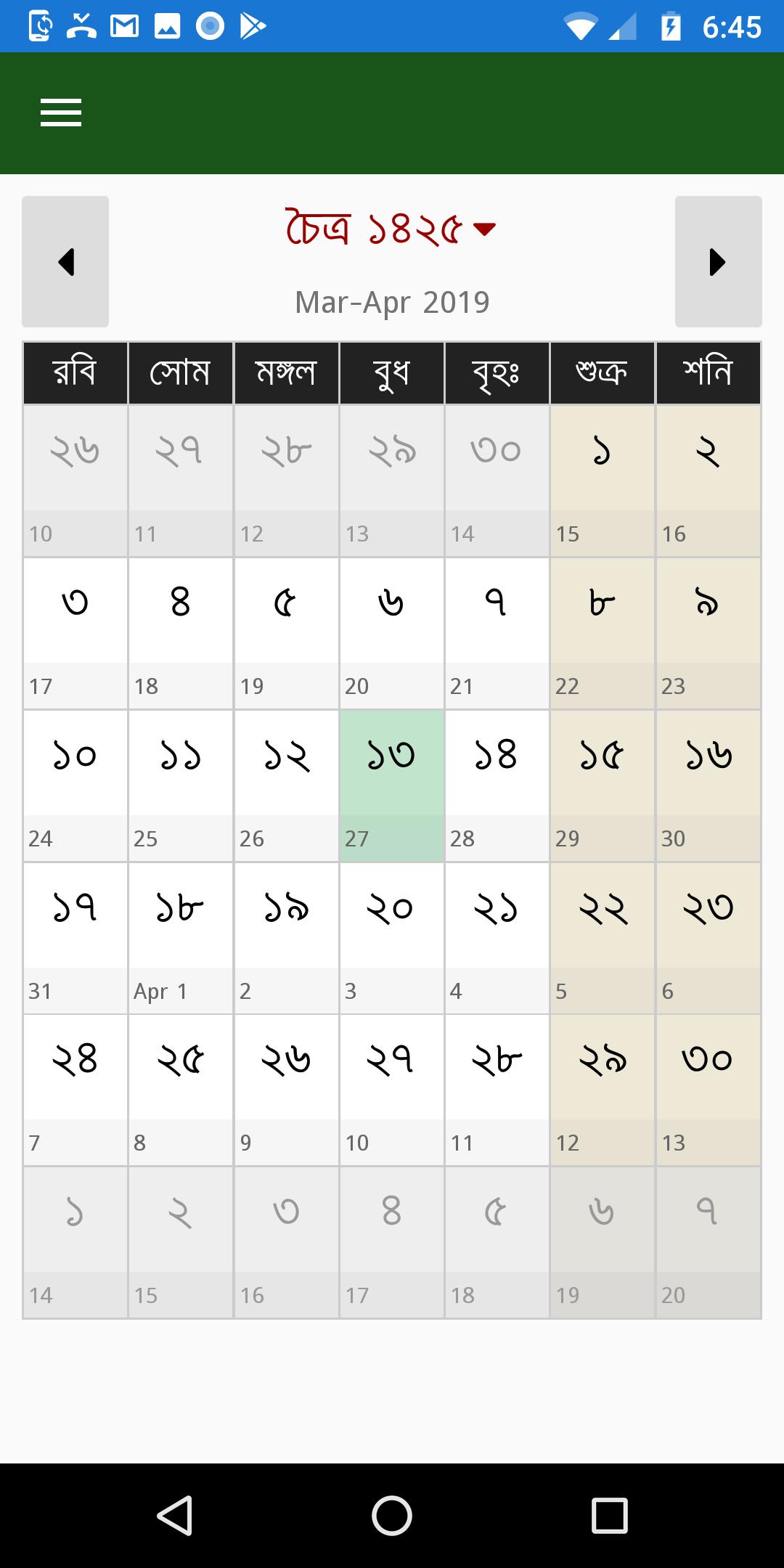Go back with the system back button

point(174,1515)
